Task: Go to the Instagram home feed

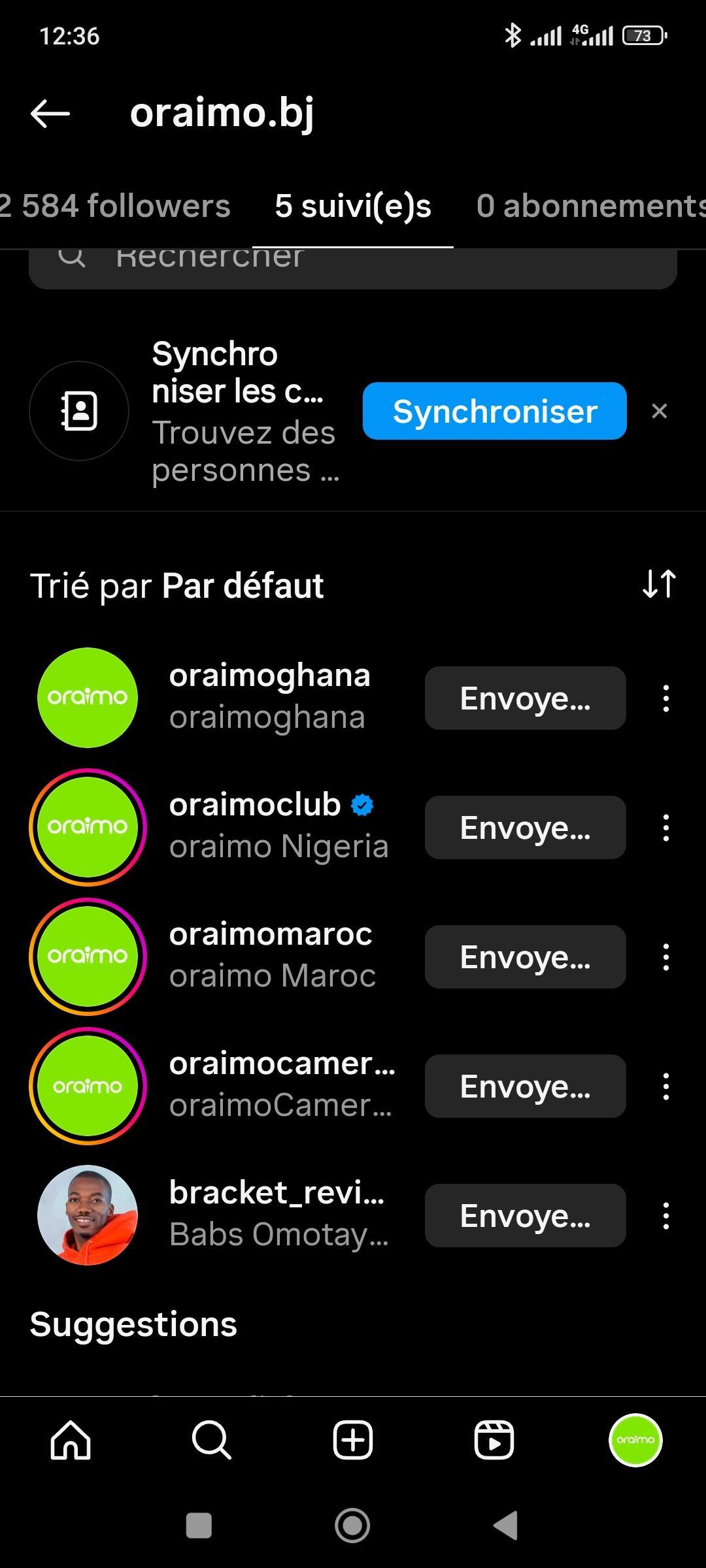Action: pyautogui.click(x=71, y=1440)
